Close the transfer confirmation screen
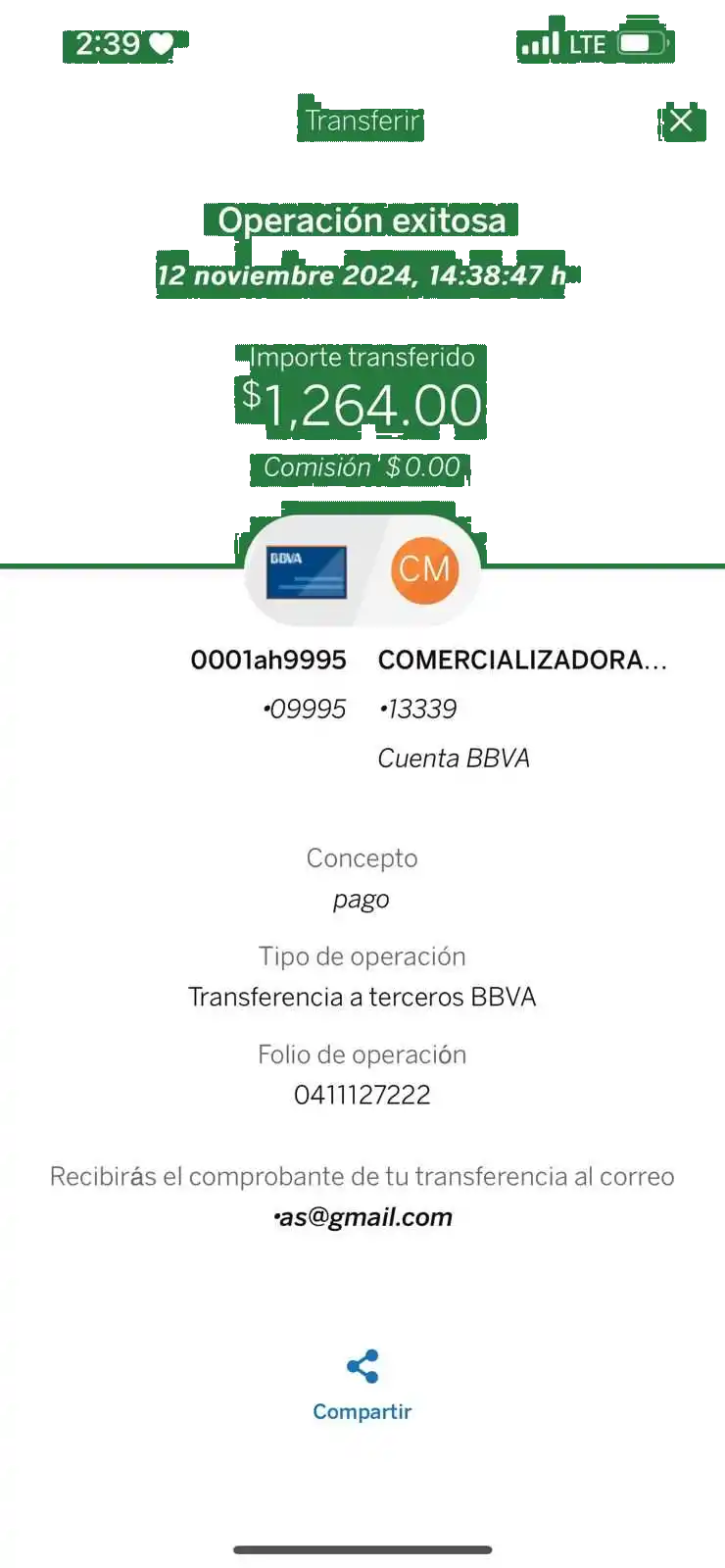The image size is (725, 1568). click(x=680, y=122)
